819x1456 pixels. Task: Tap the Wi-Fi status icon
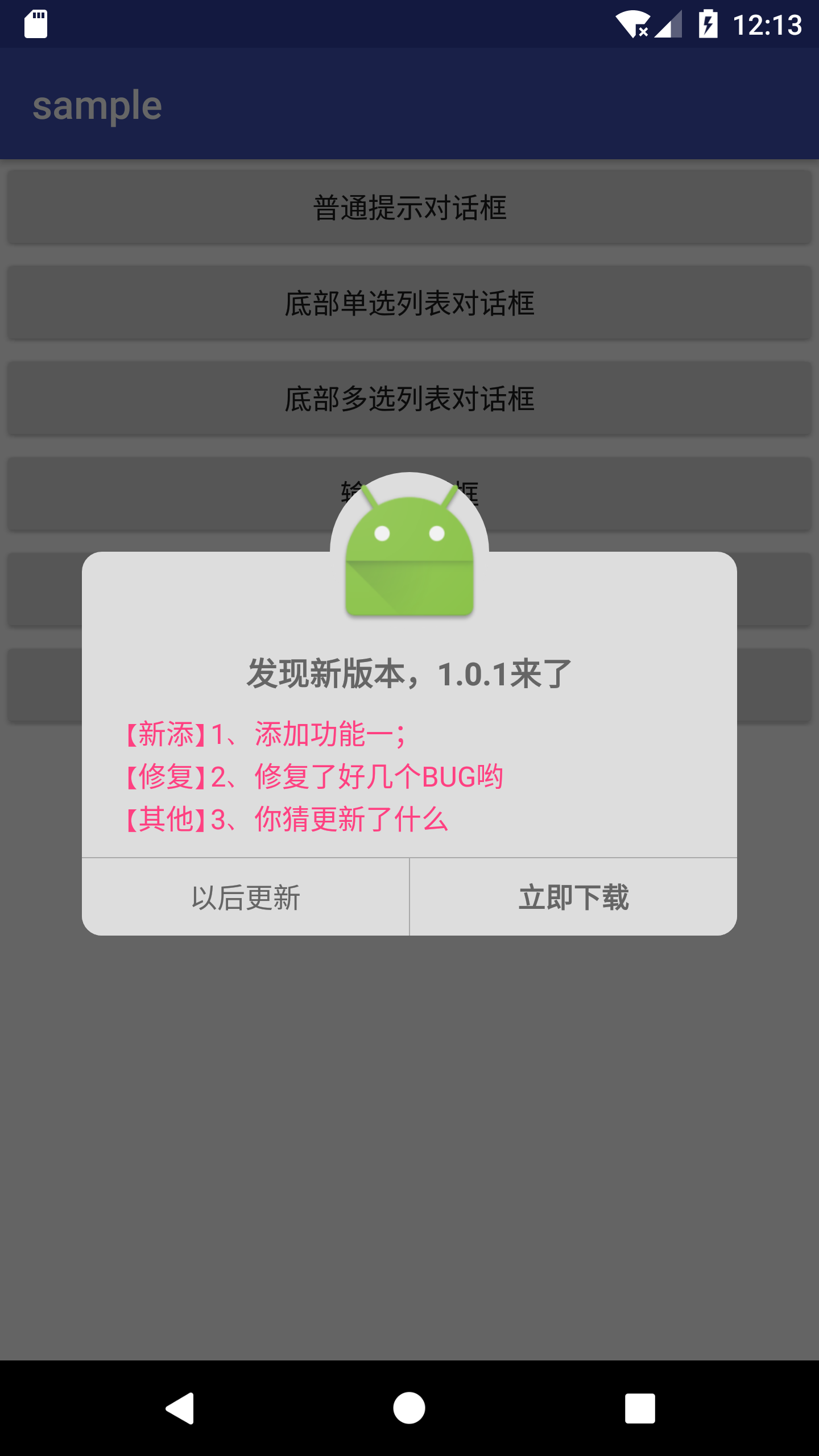pyautogui.click(x=632, y=24)
